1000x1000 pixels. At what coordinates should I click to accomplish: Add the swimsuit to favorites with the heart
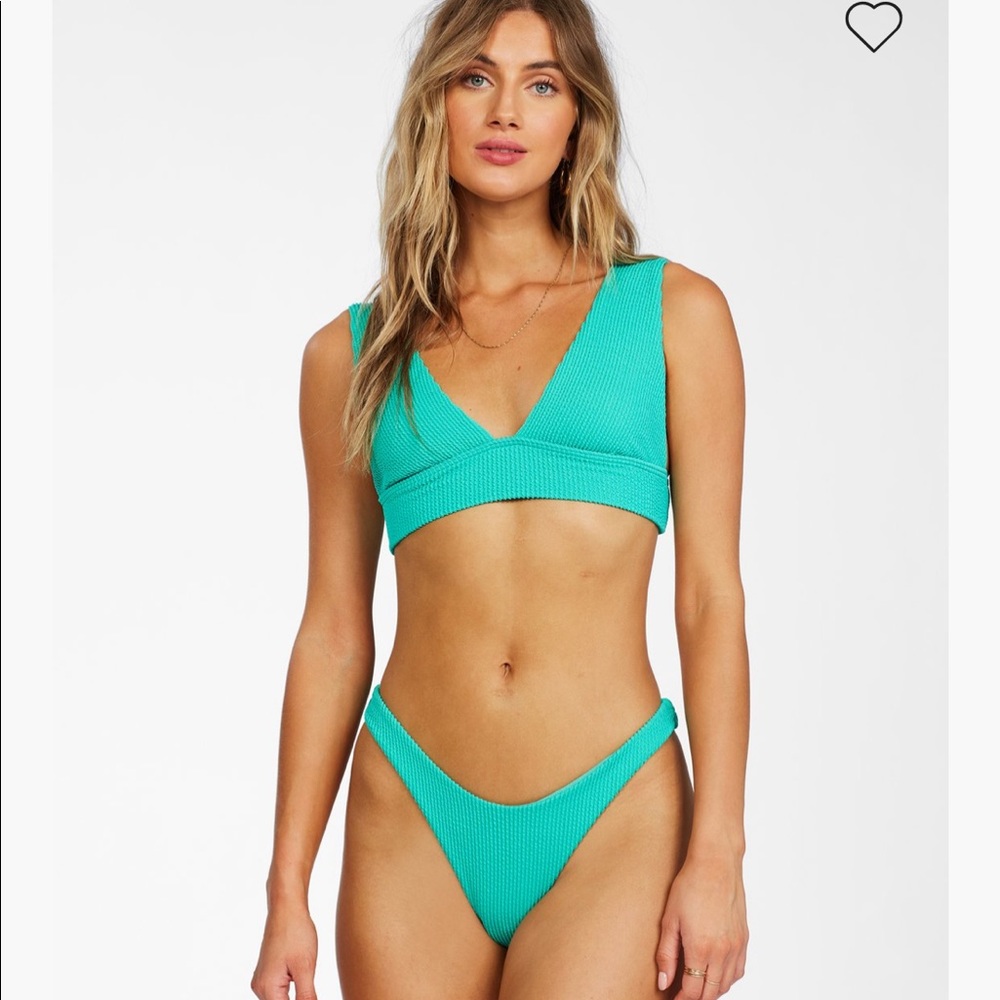pyautogui.click(x=873, y=27)
